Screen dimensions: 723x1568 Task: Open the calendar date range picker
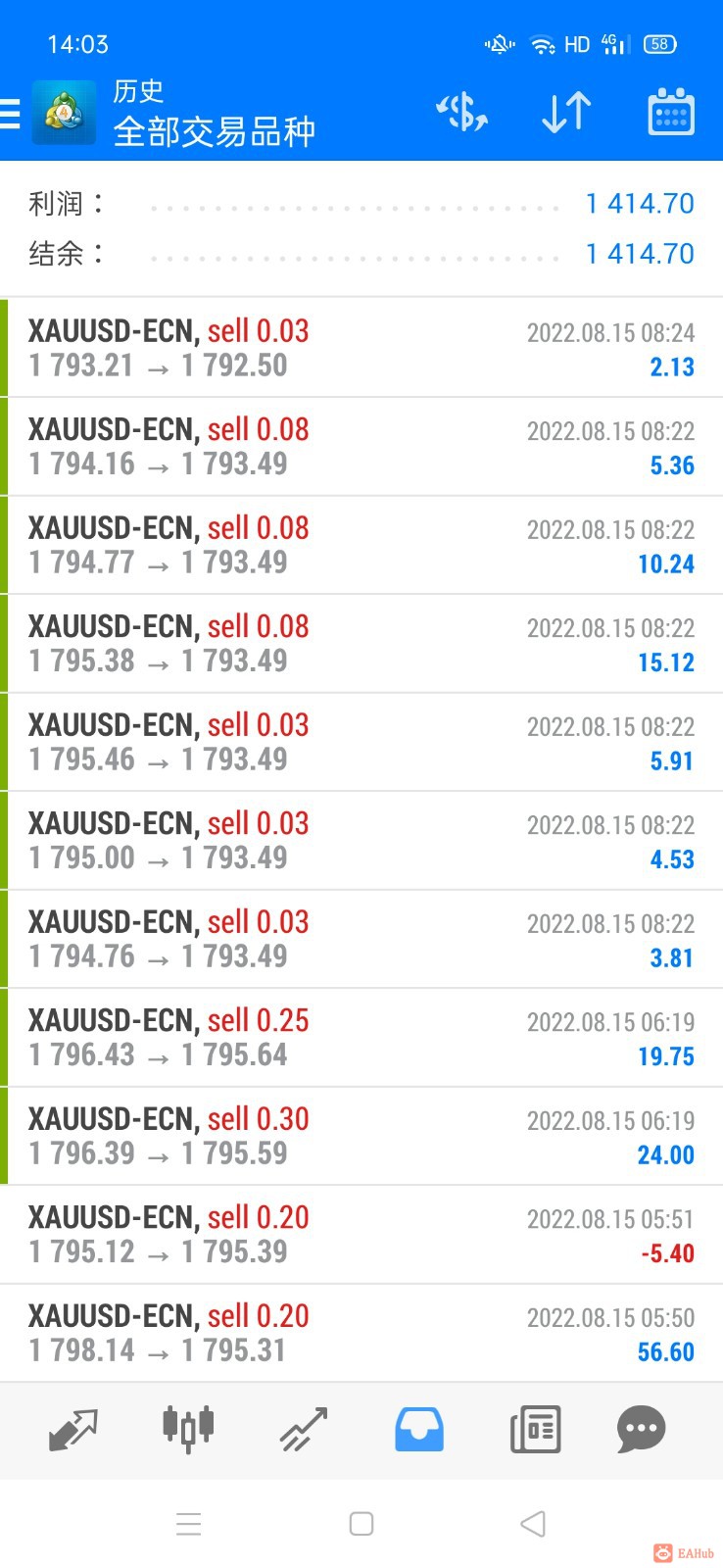click(671, 113)
